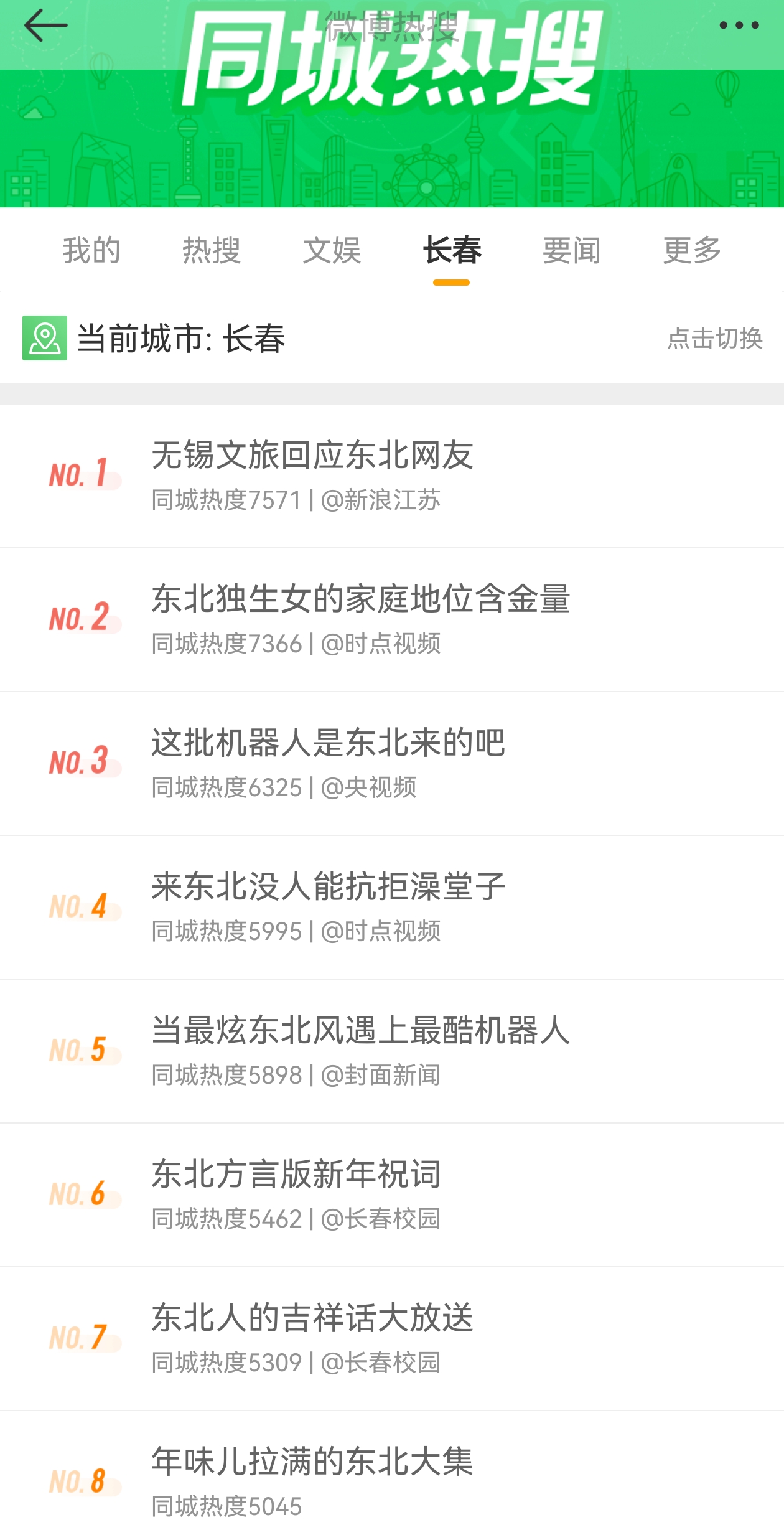This screenshot has height=1535, width=784.
Task: Open topic 年味儿拉满的东北大集
Action: coord(312,1462)
